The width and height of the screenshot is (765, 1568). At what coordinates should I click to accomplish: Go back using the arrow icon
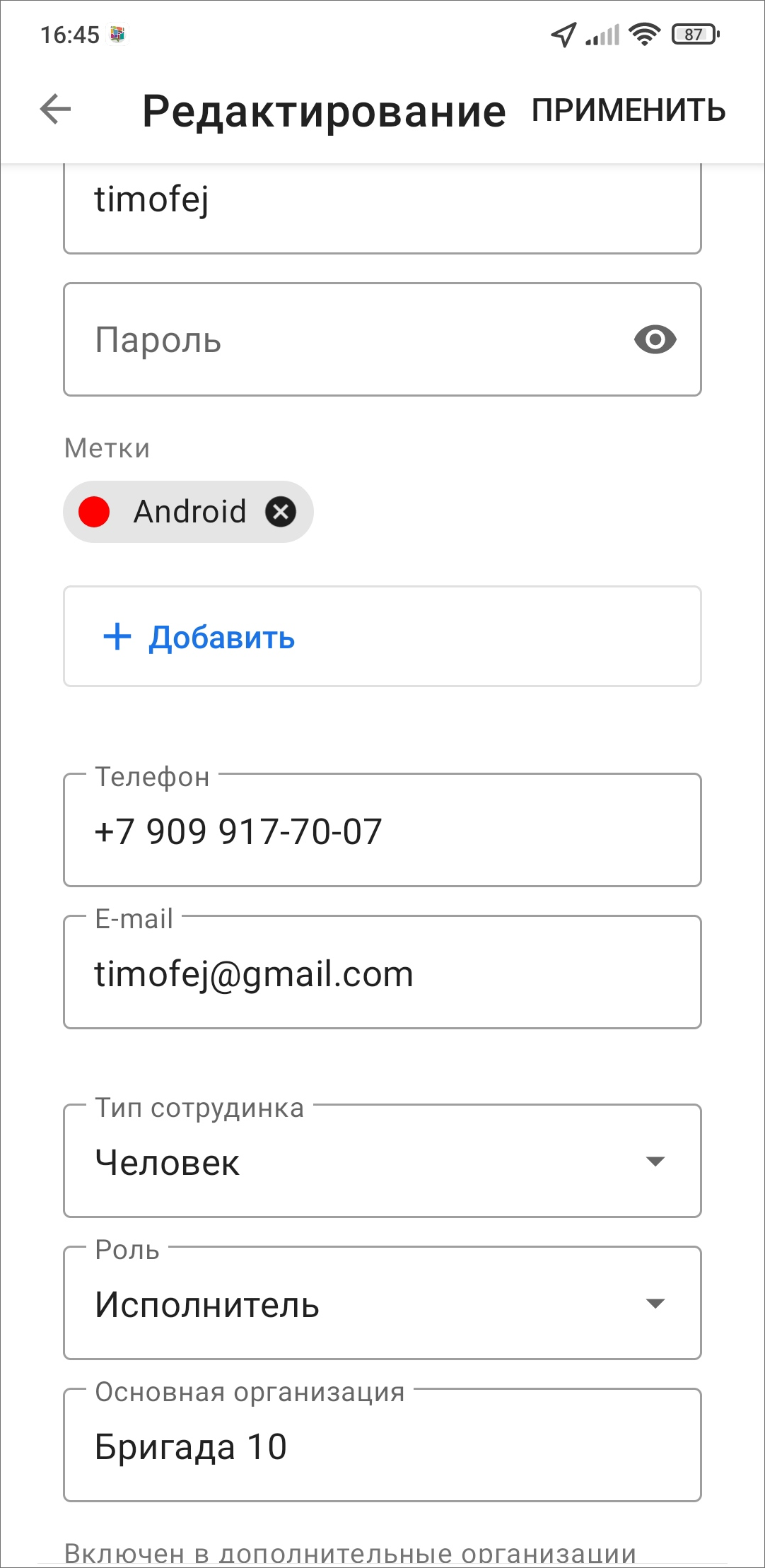pos(56,110)
